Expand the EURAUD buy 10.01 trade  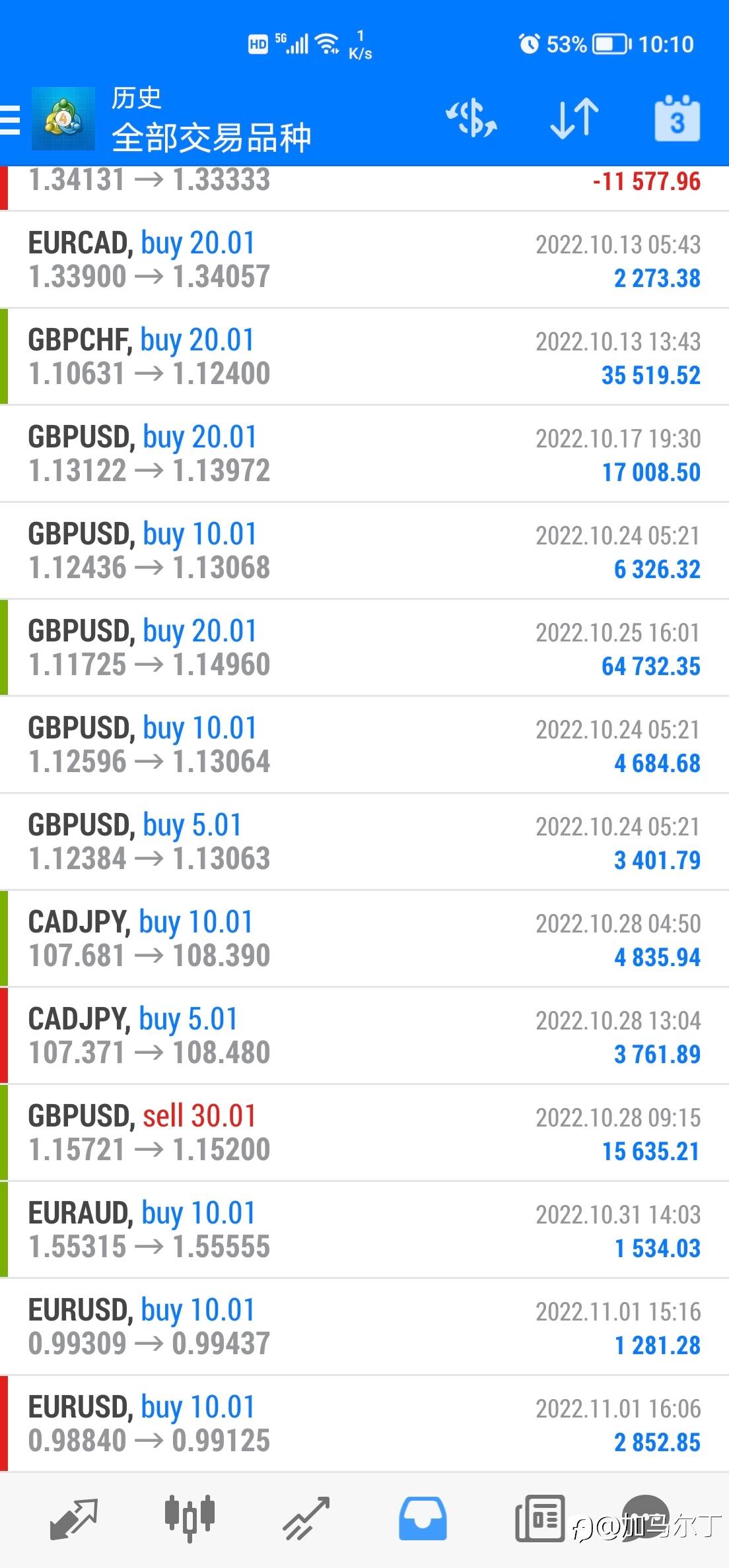(364, 1230)
